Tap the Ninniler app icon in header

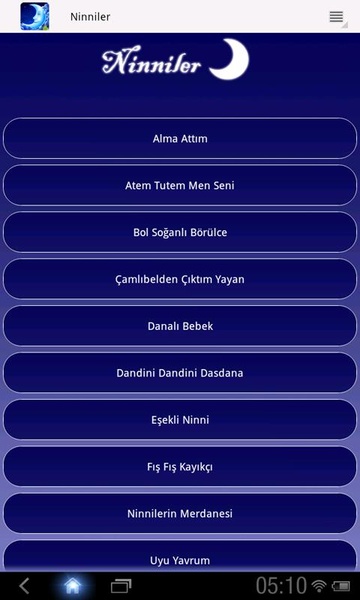(34, 16)
